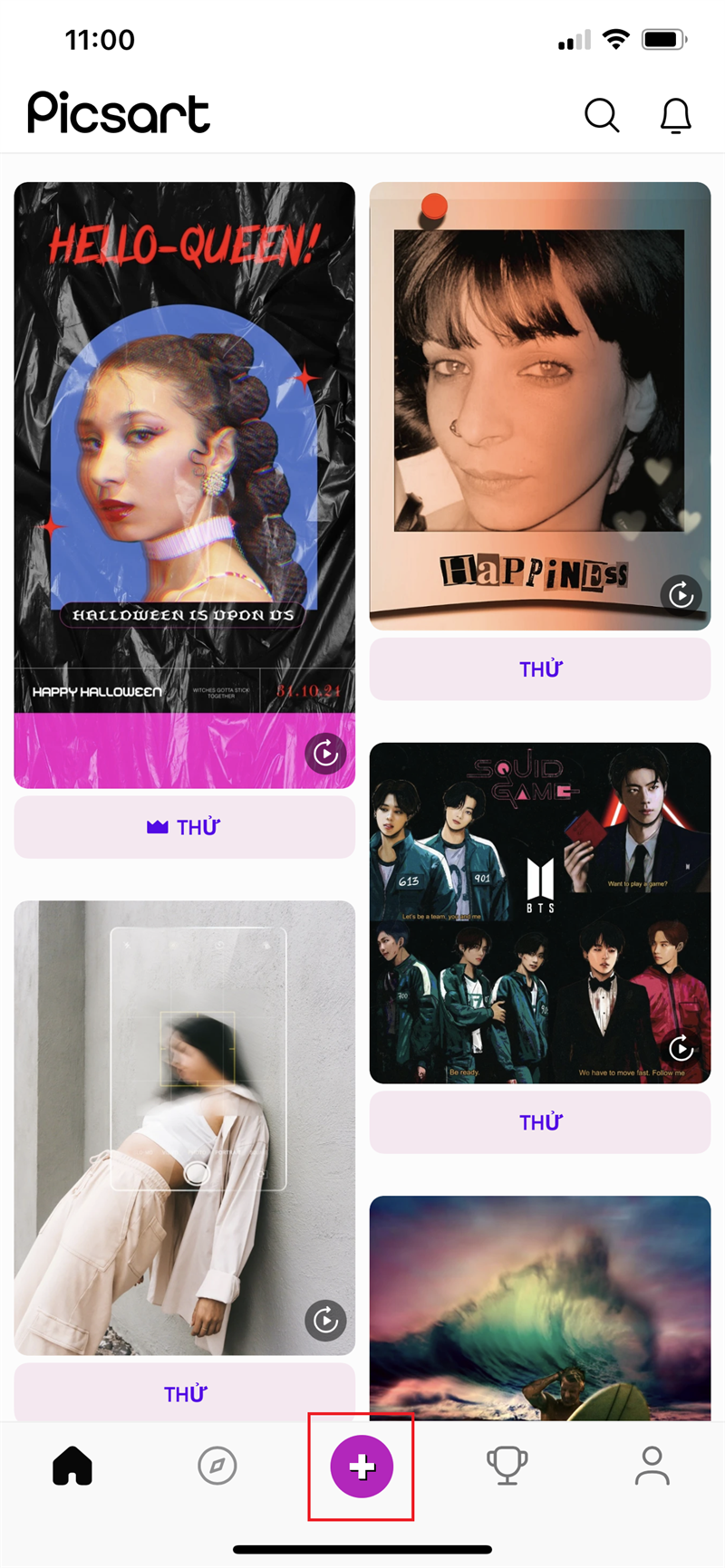Viewport: 725px width, 1568px height.
Task: Open the notifications bell
Action: (675, 116)
